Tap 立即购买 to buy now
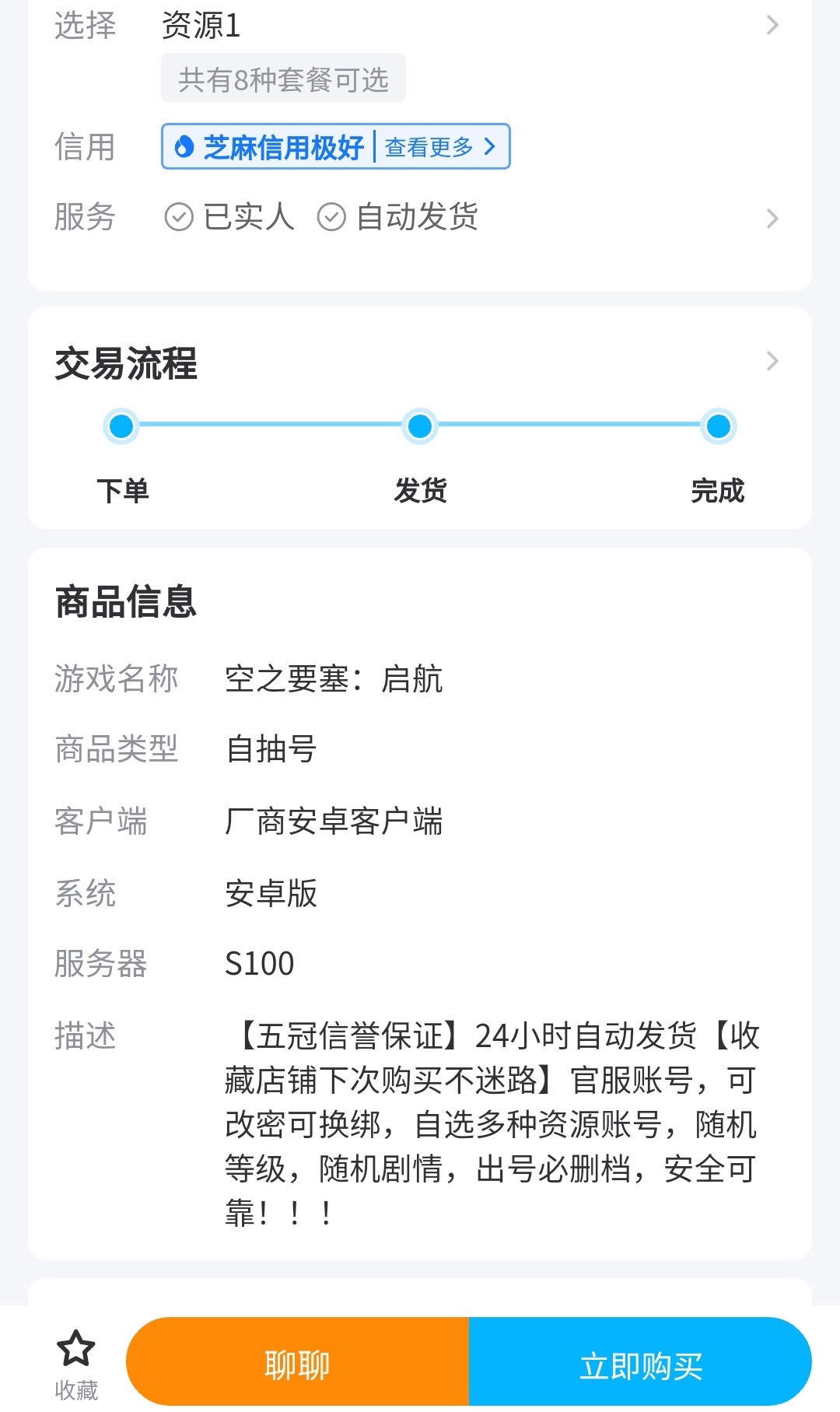Image resolution: width=840 pixels, height=1412 pixels. click(x=640, y=1365)
